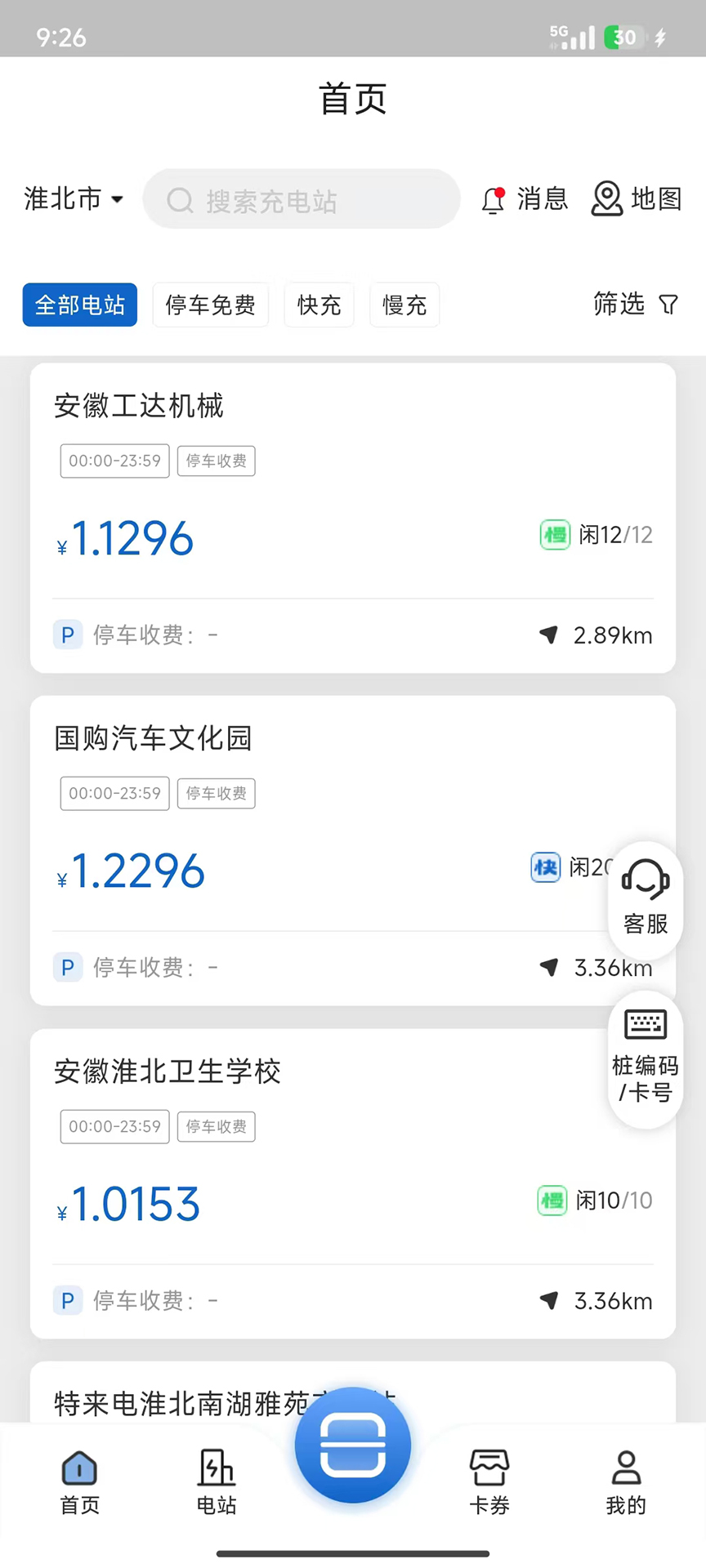Enable the 停车免费 free-parking filter

click(210, 305)
